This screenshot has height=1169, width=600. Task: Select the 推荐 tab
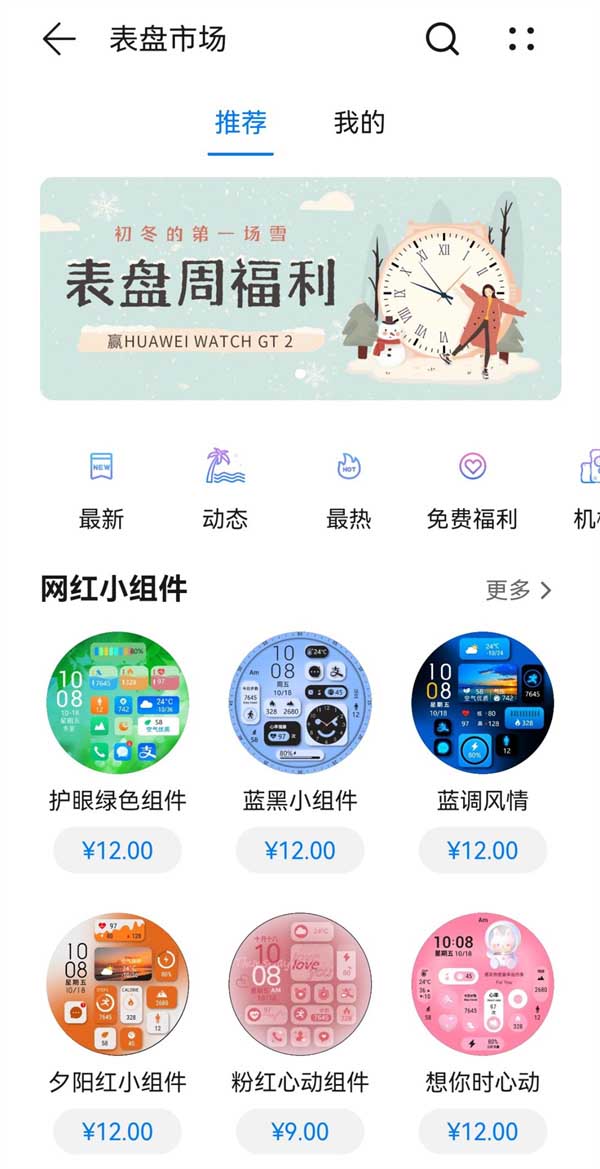[x=241, y=123]
